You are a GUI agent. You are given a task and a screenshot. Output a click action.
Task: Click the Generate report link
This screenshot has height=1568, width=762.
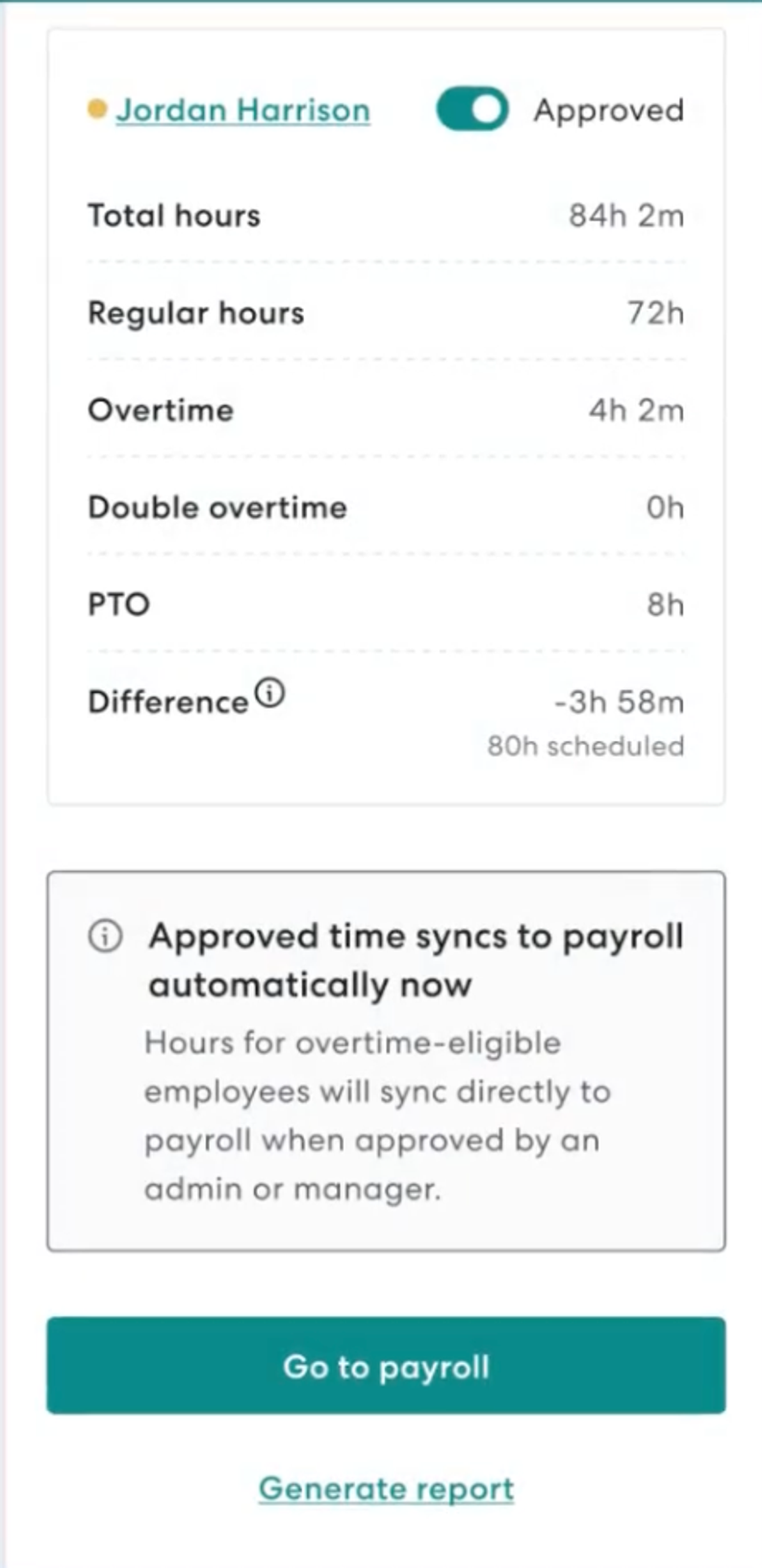tap(384, 1488)
